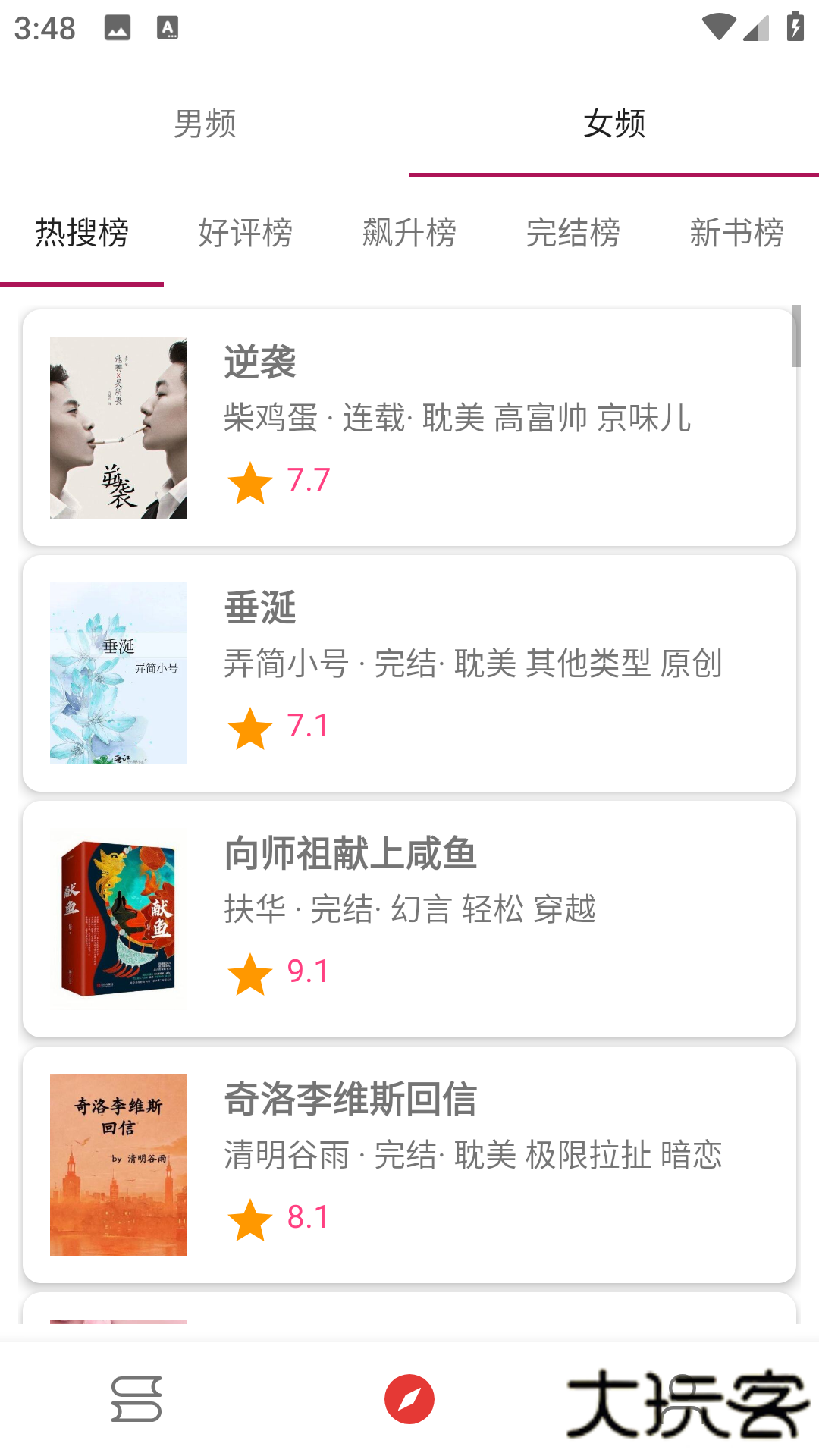819x1456 pixels.
Task: Select the 女频 tab
Action: 614,124
